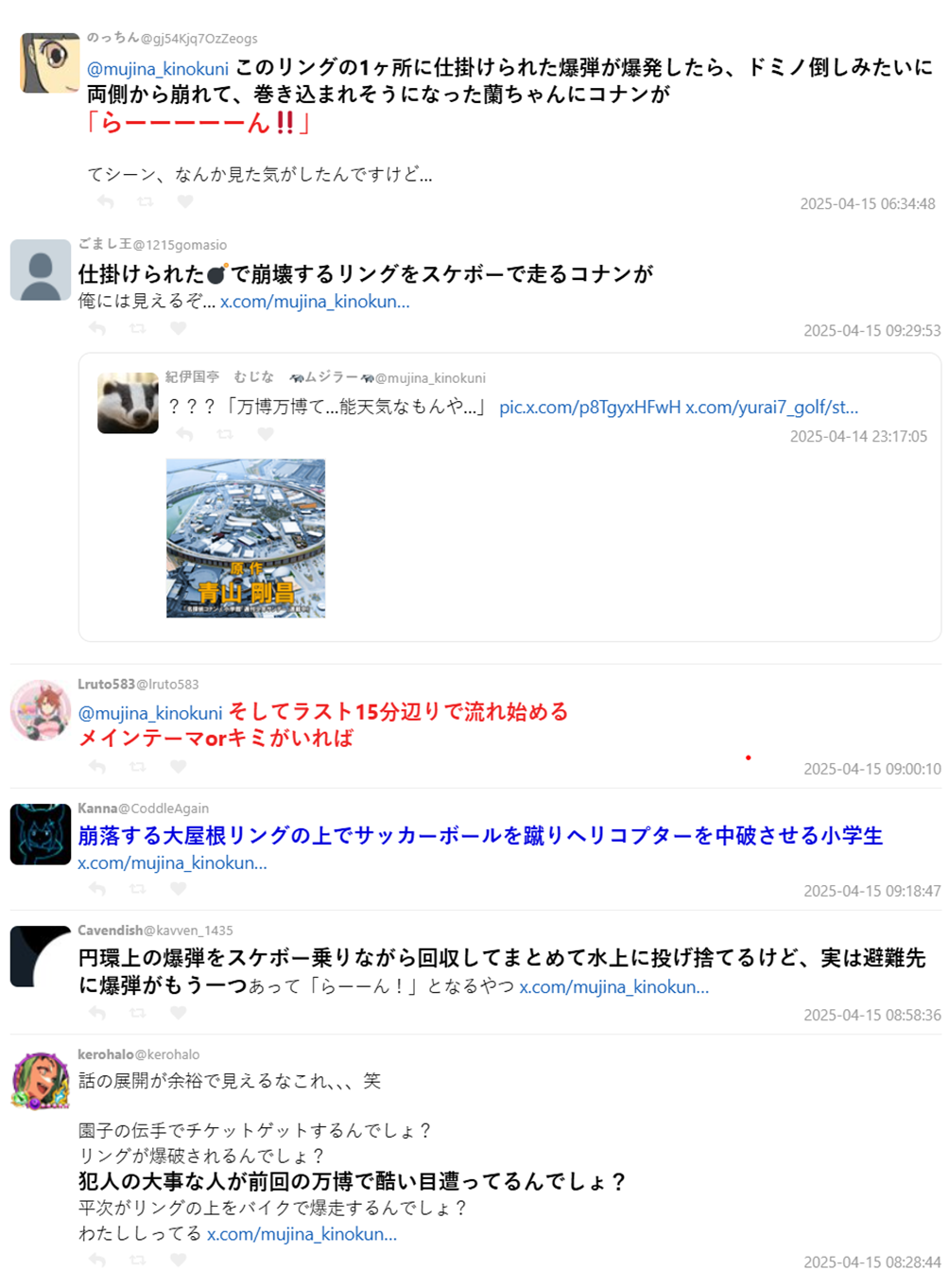Open the x.com/yurai7_golf link
The width and height of the screenshot is (949, 1288).
(x=771, y=408)
